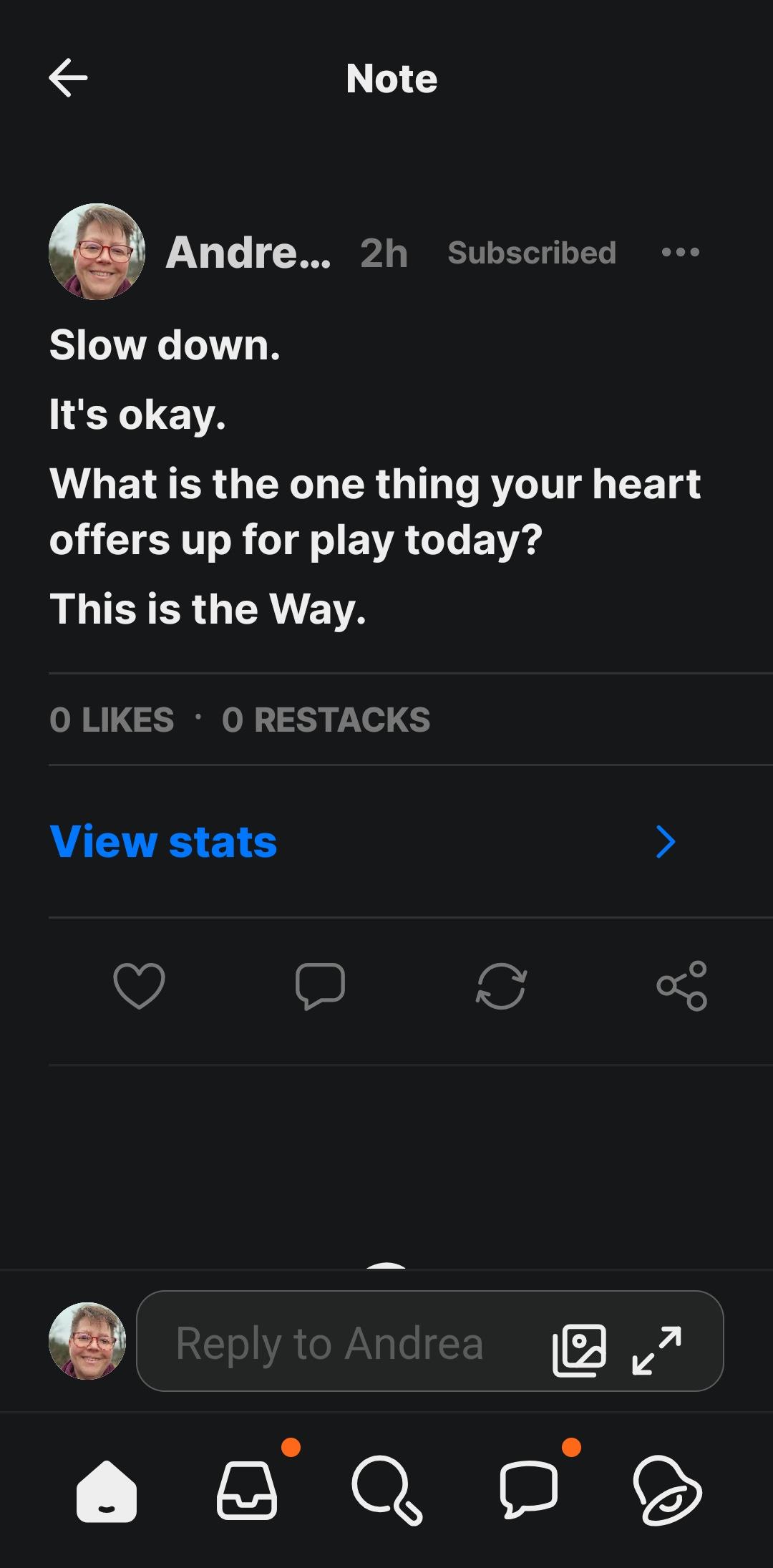Open the Chat tab
773x1568 pixels.
pos(528,1491)
